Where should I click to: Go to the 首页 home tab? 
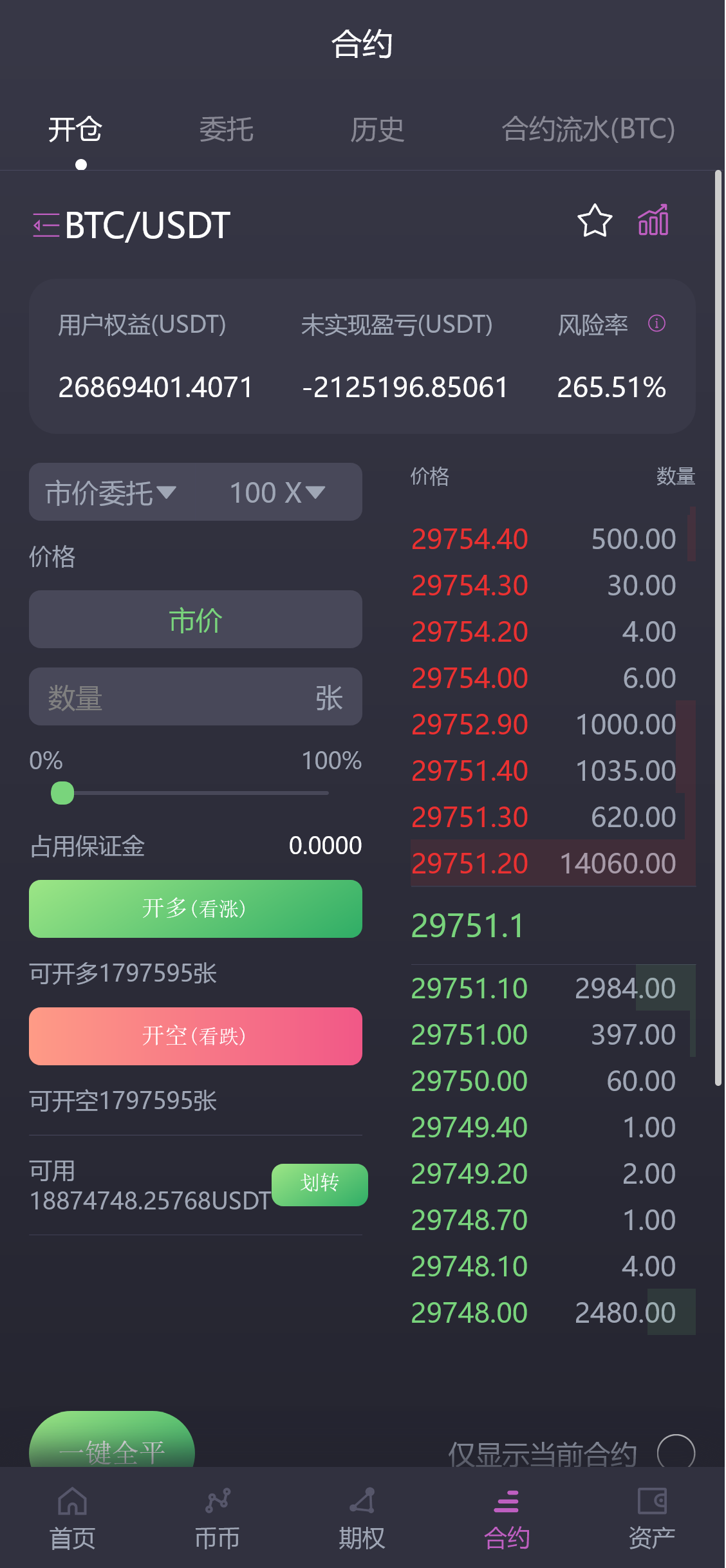73,1518
